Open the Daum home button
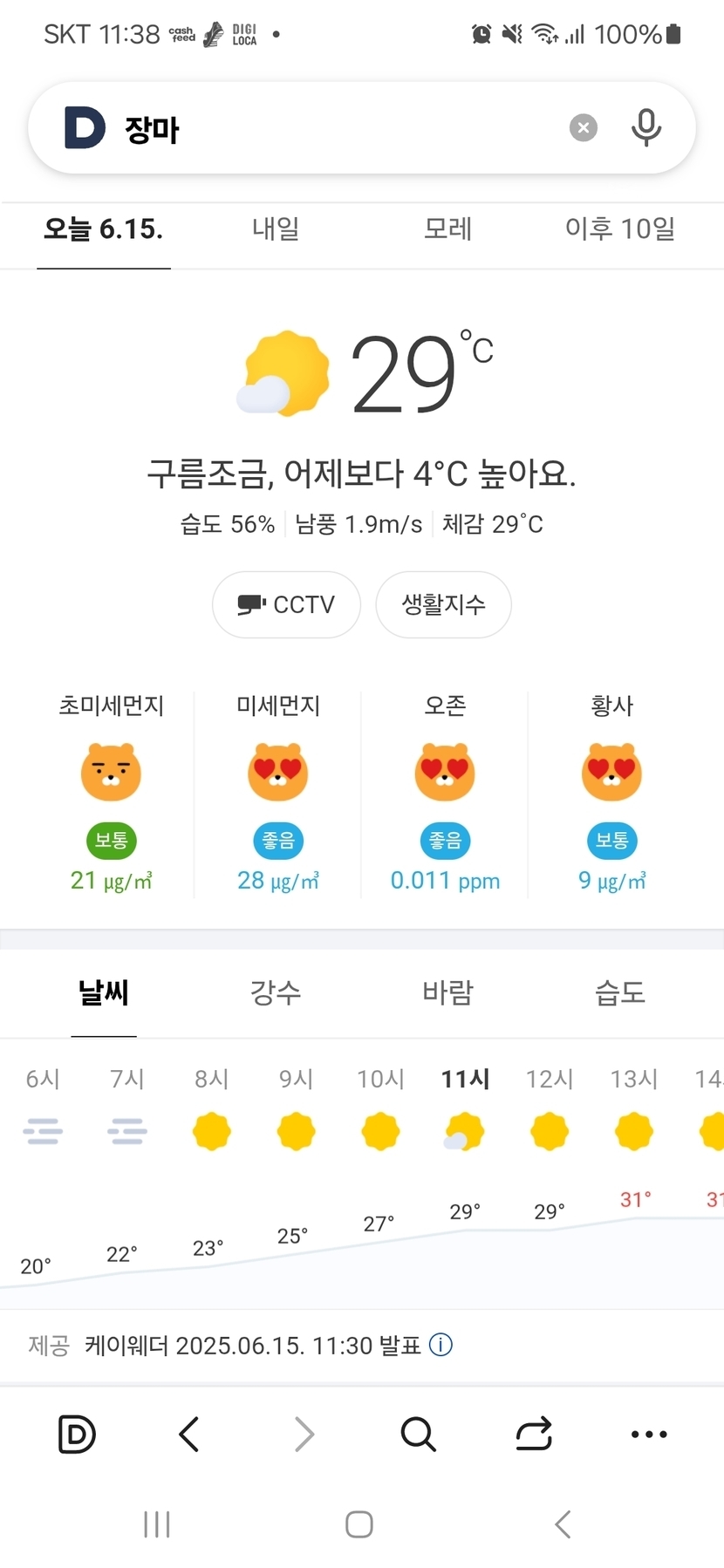Image resolution: width=724 pixels, height=1568 pixels. click(x=77, y=1434)
